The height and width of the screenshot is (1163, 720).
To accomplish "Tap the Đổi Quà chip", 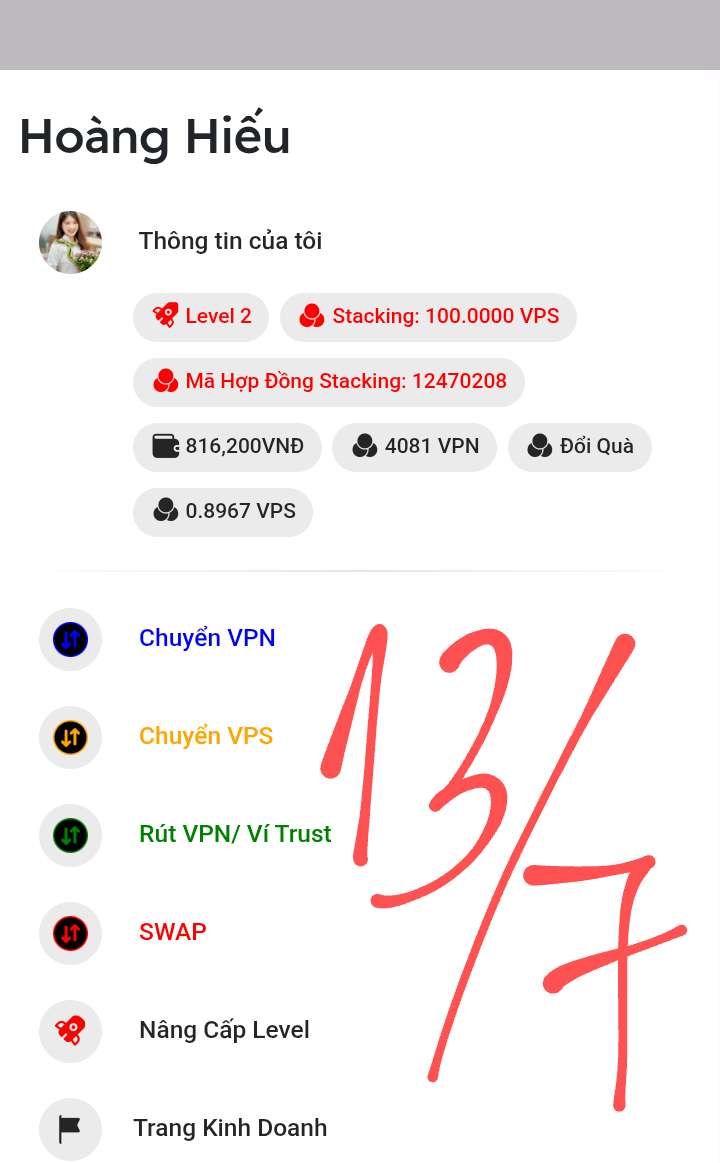I will coord(580,446).
